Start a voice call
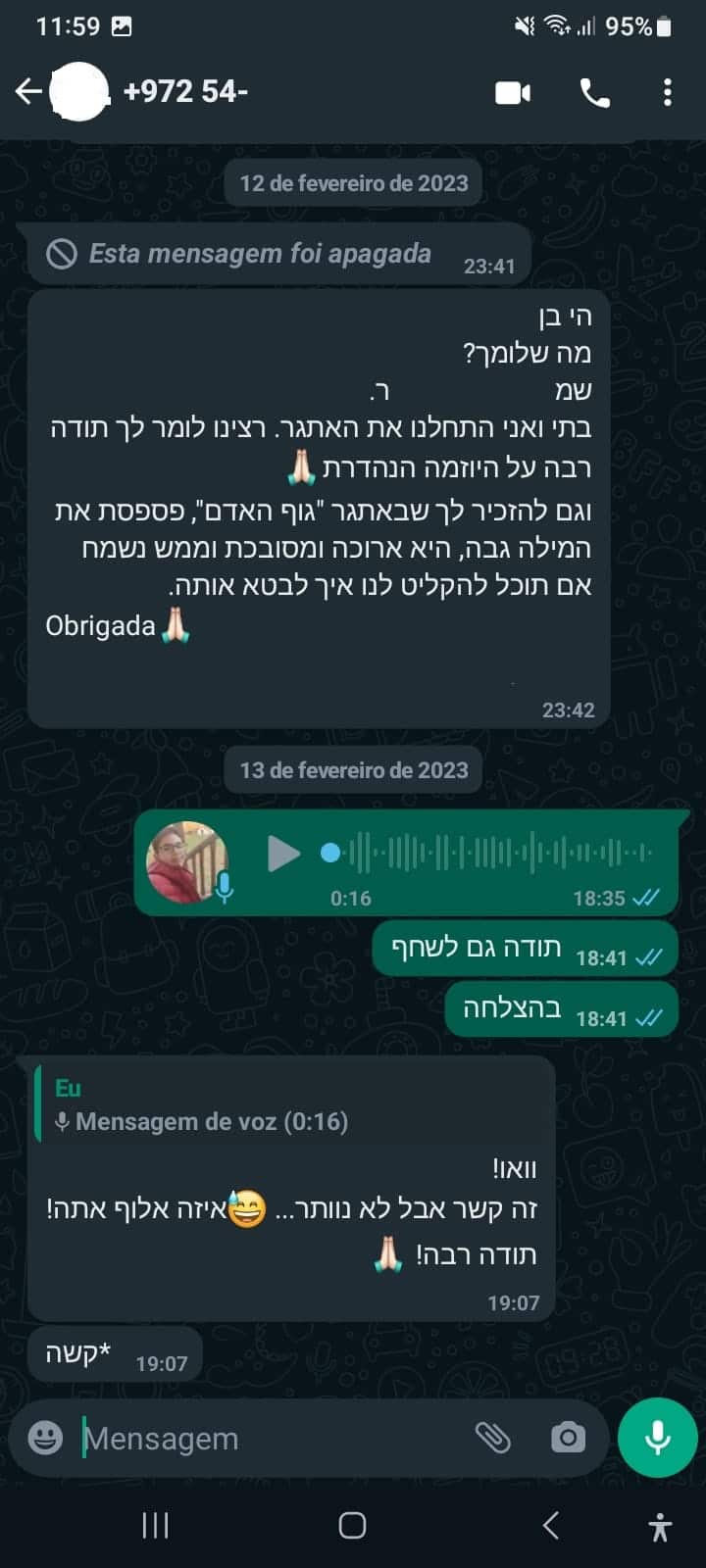The width and height of the screenshot is (706, 1568). coord(595,93)
